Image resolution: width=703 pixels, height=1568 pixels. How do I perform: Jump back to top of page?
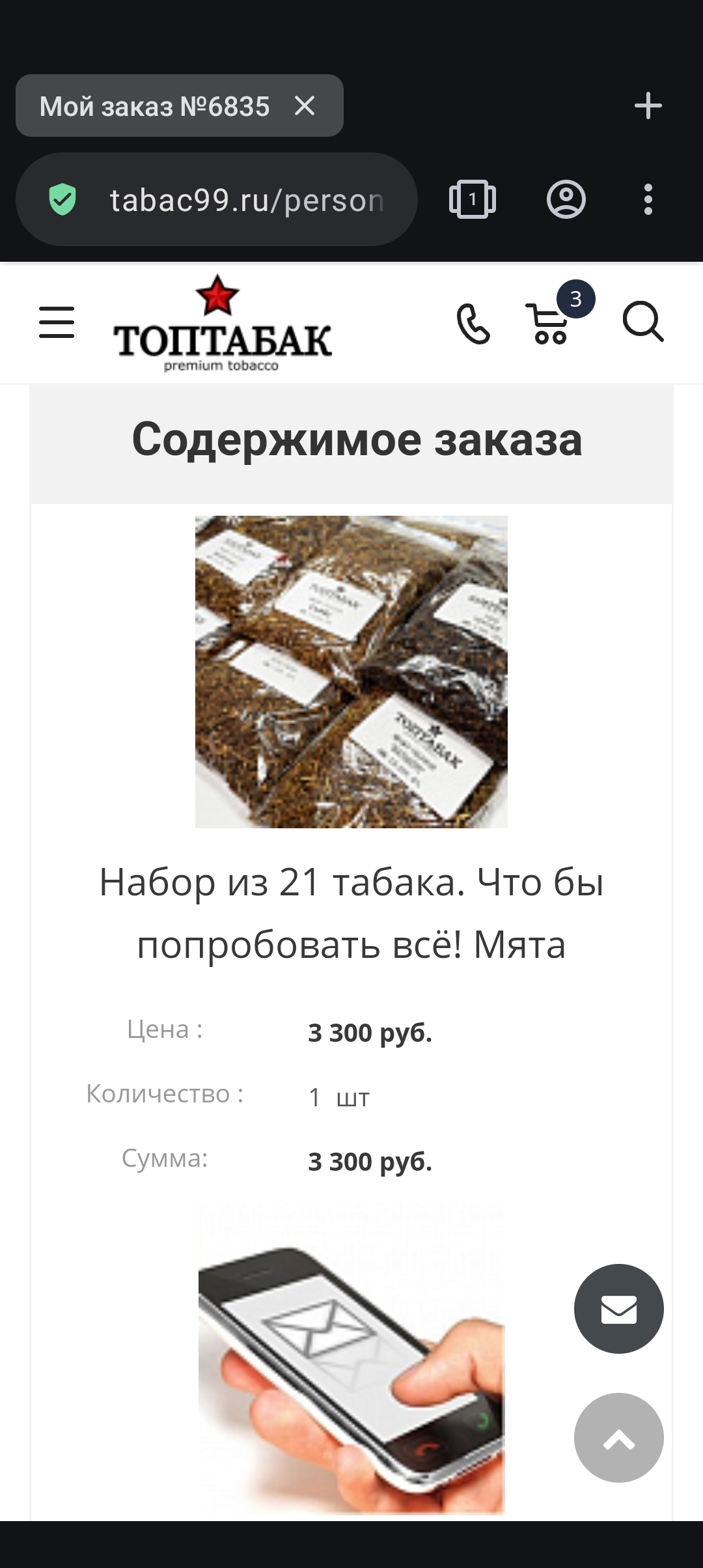(618, 1438)
